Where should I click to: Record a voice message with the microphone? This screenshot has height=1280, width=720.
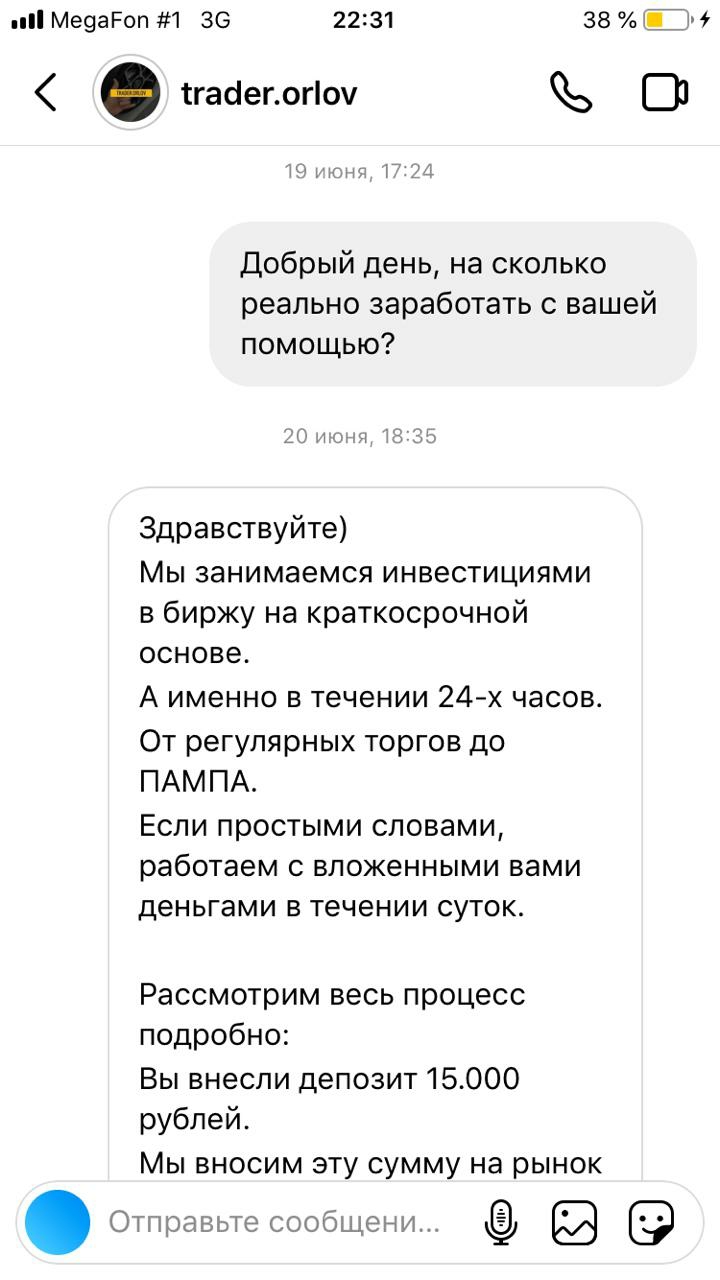tap(501, 1222)
